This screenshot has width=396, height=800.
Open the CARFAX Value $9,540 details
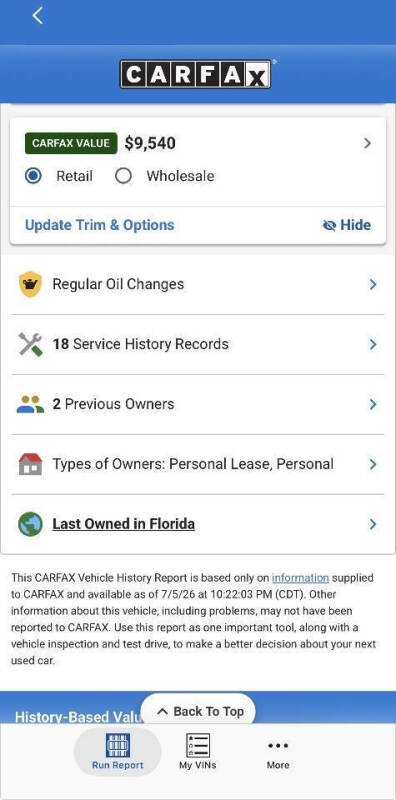(198, 143)
